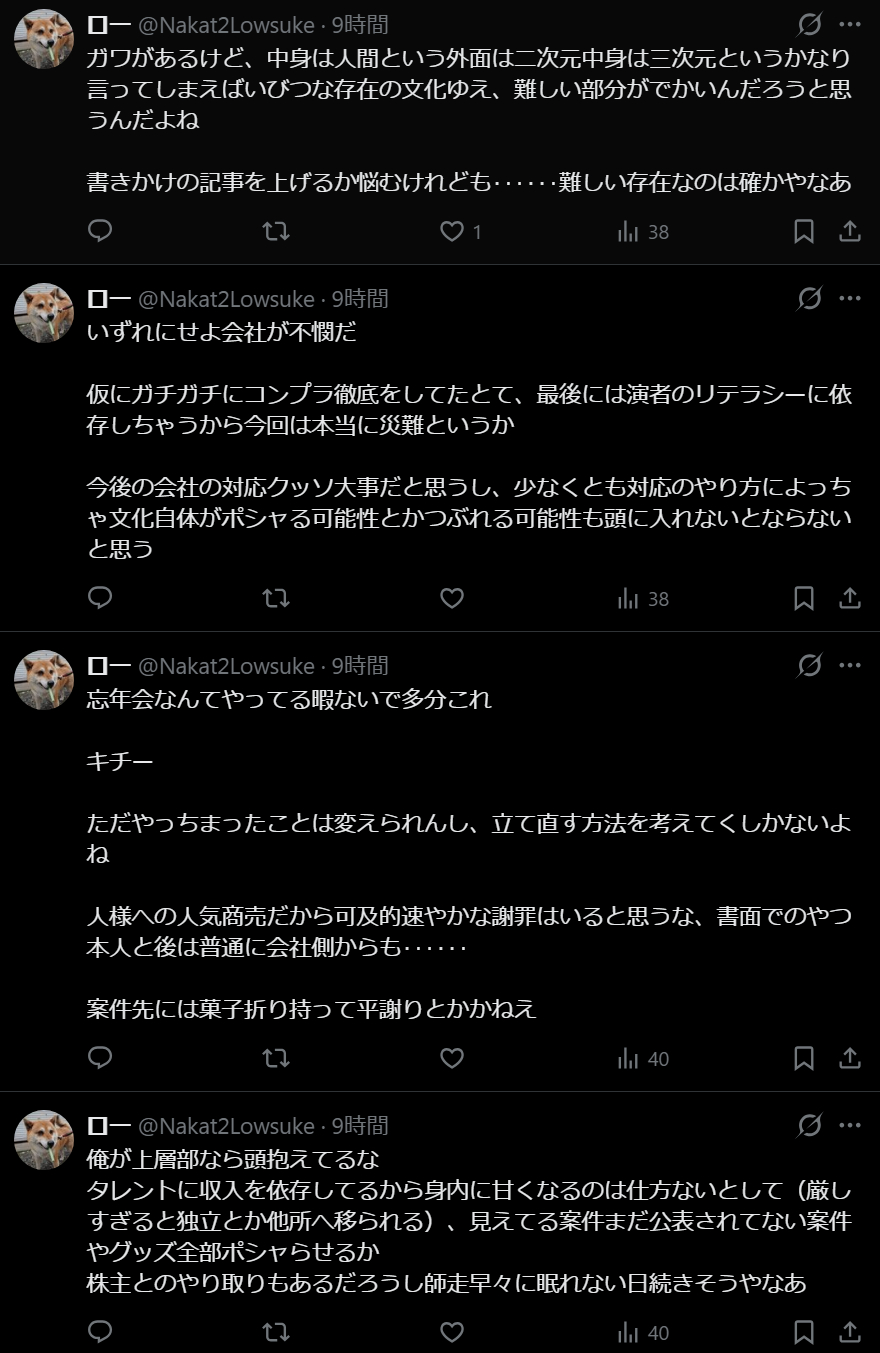The image size is (880, 1353).
Task: View analytics of the 忘年会なんて post
Action: pyautogui.click(x=644, y=1058)
